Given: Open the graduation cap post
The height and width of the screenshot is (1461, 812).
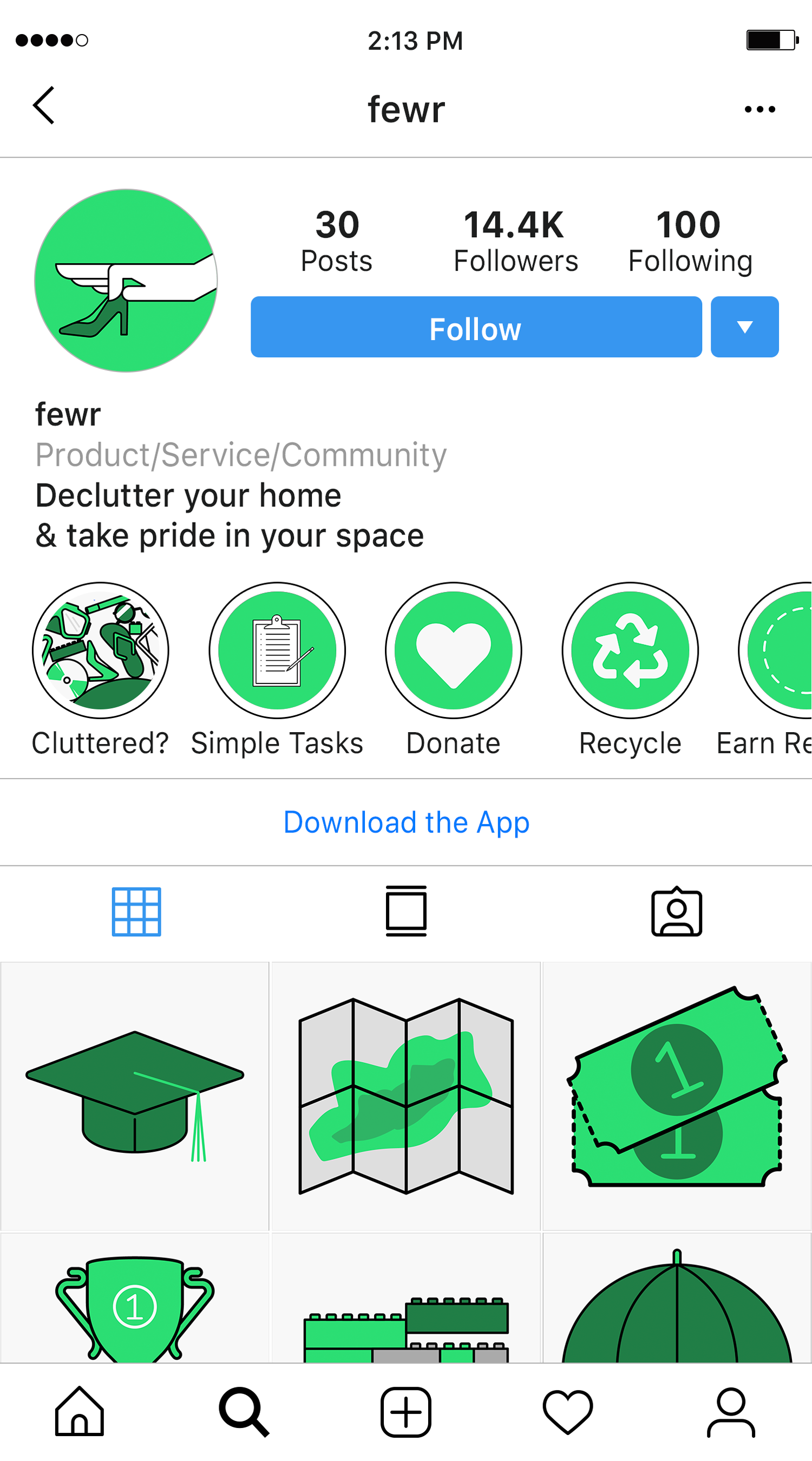Looking at the screenshot, I should point(135,1096).
